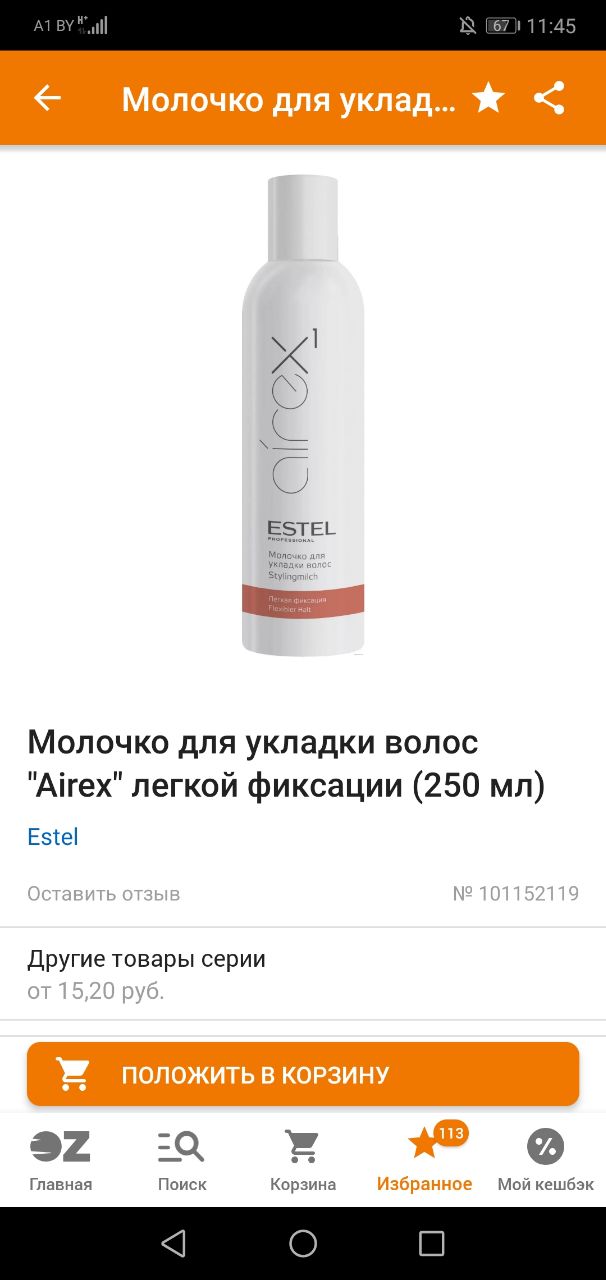
Task: Open the product bottle image
Action: point(303,416)
